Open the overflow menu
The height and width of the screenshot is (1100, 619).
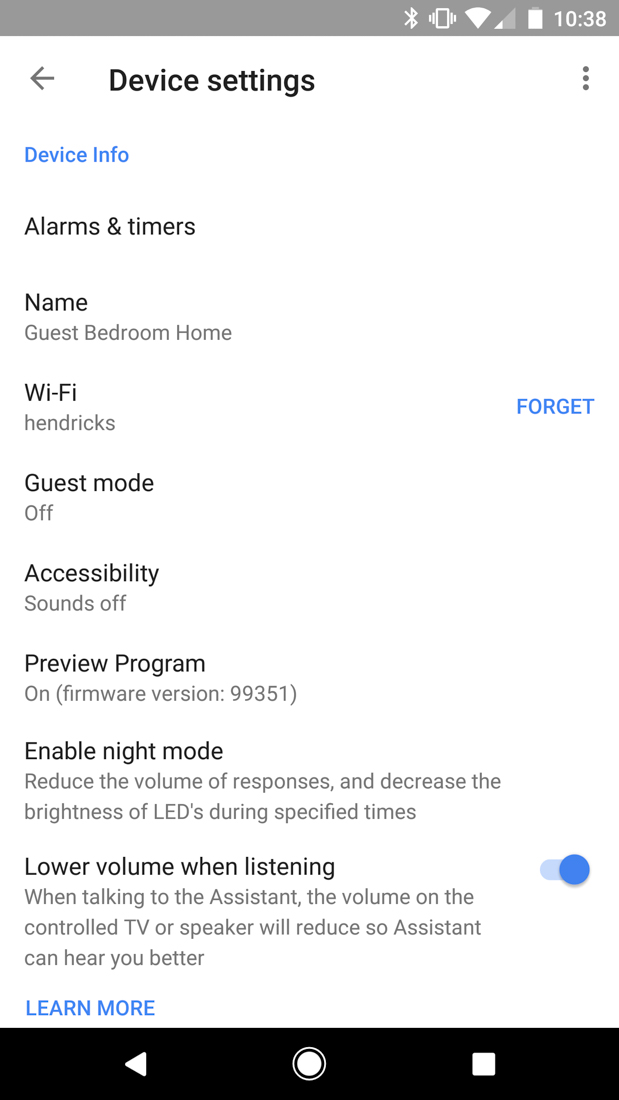pos(585,79)
